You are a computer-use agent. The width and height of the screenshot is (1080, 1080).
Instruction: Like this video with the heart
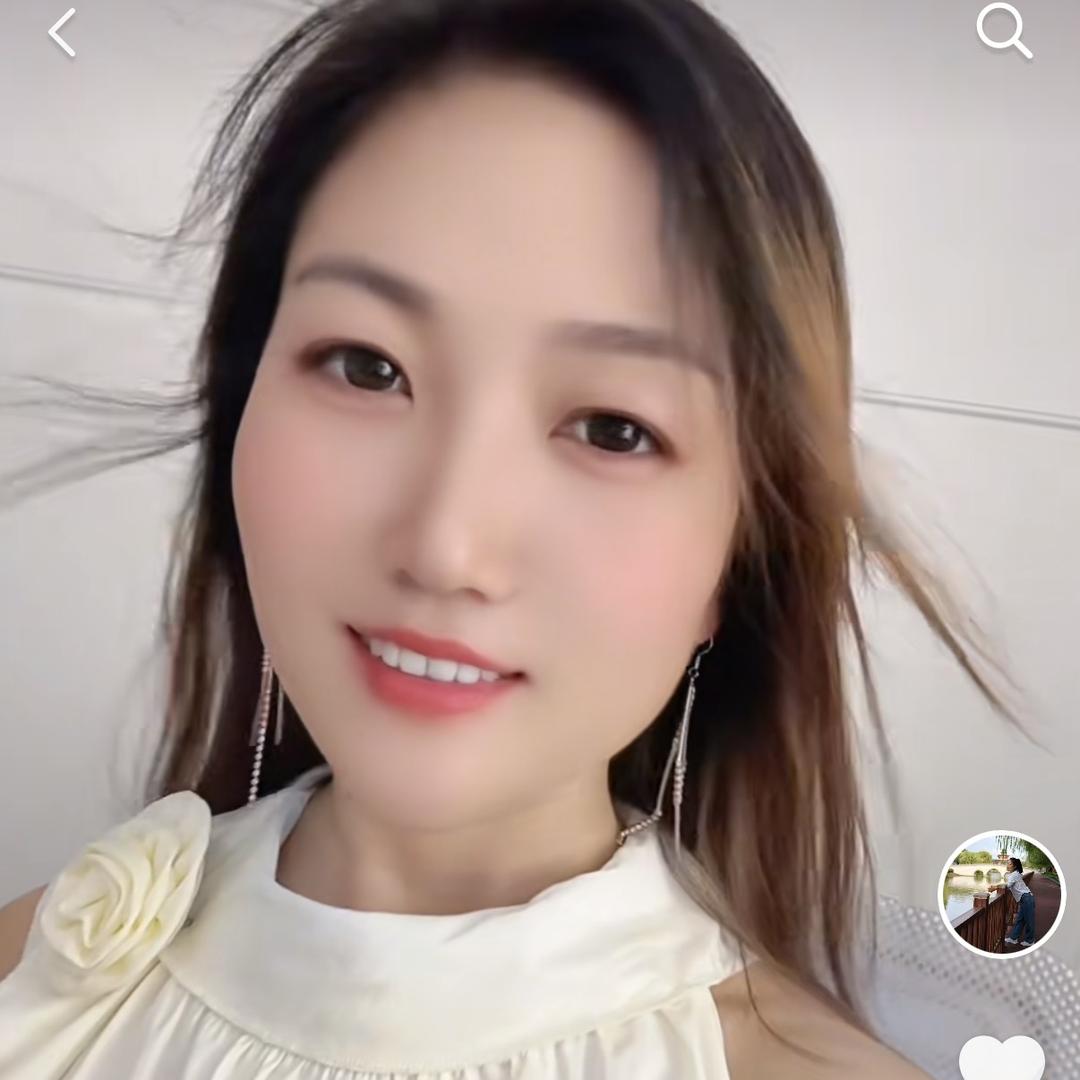(x=1001, y=1058)
